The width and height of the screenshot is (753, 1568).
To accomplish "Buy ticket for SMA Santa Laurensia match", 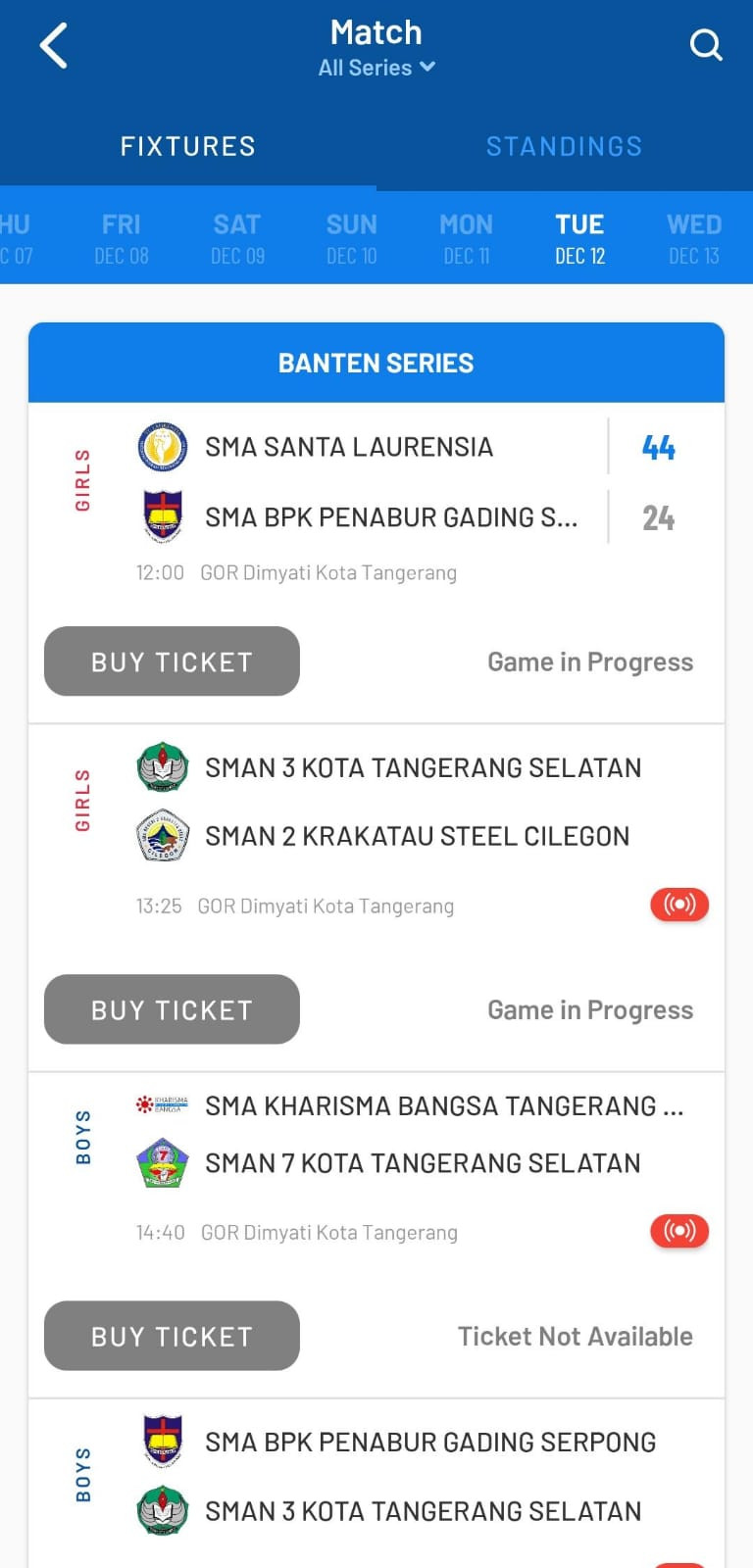I will (172, 661).
